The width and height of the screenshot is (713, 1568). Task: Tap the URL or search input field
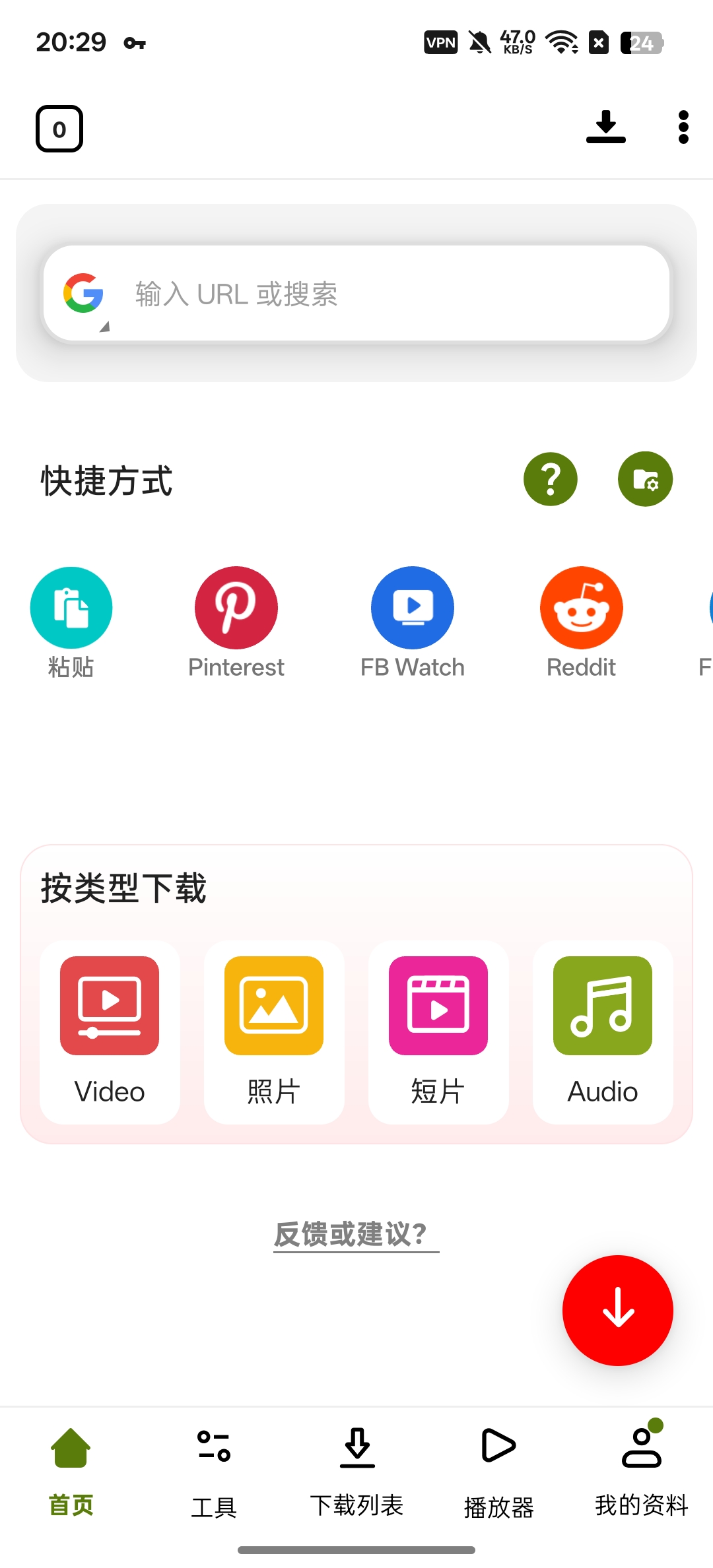coord(356,294)
